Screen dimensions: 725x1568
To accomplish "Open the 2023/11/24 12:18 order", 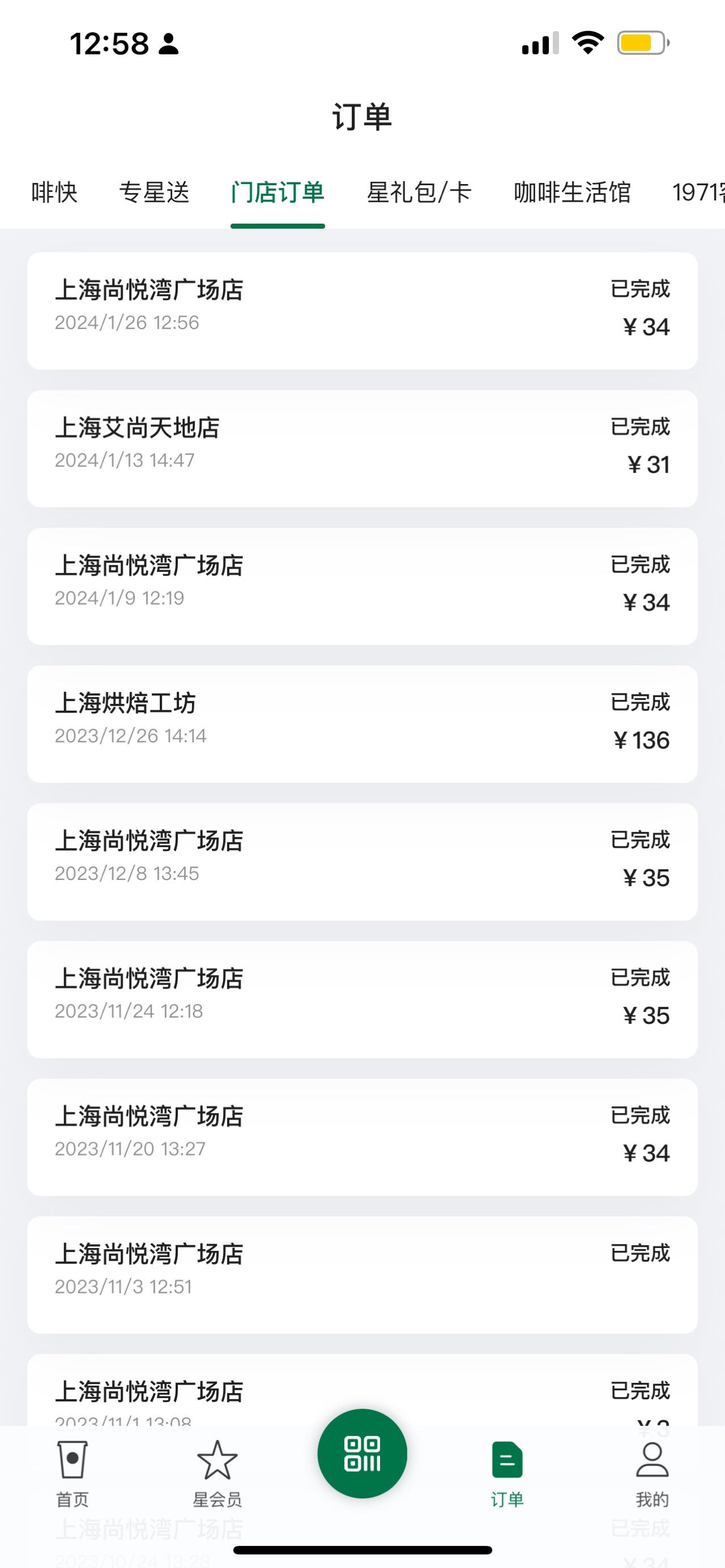I will tap(362, 999).
